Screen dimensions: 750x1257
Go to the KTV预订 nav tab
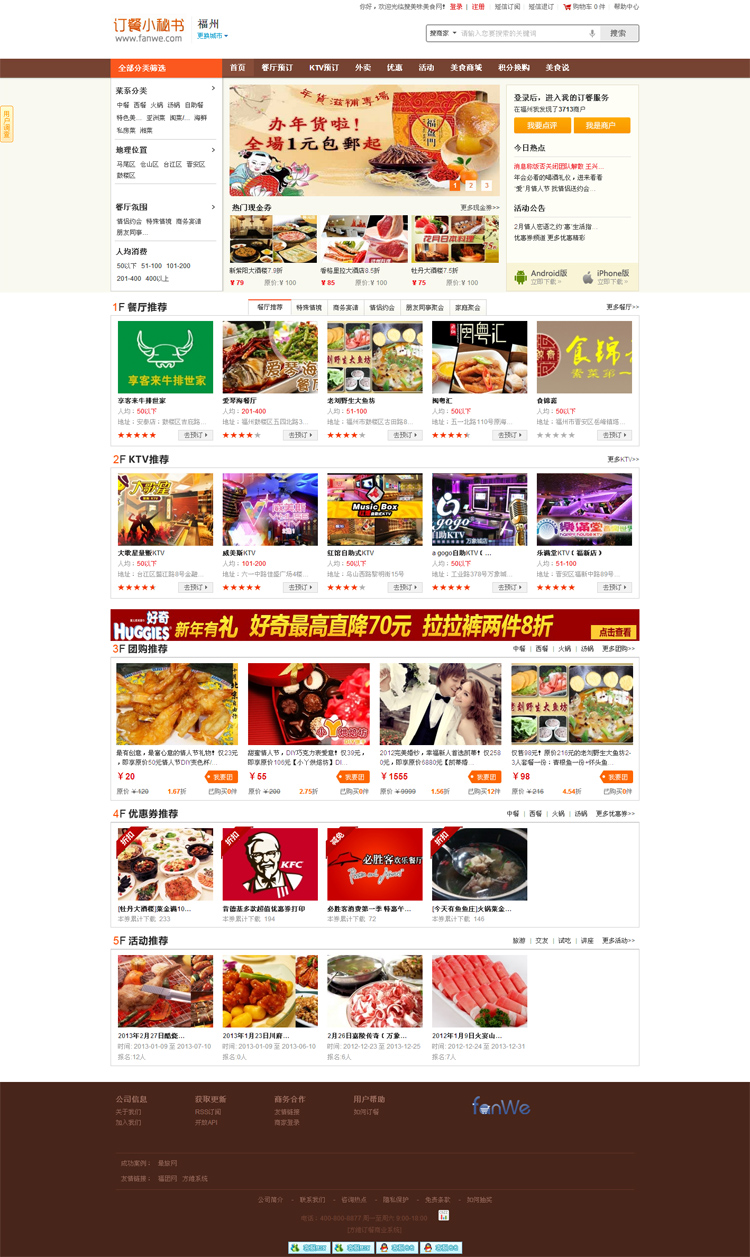pos(323,68)
